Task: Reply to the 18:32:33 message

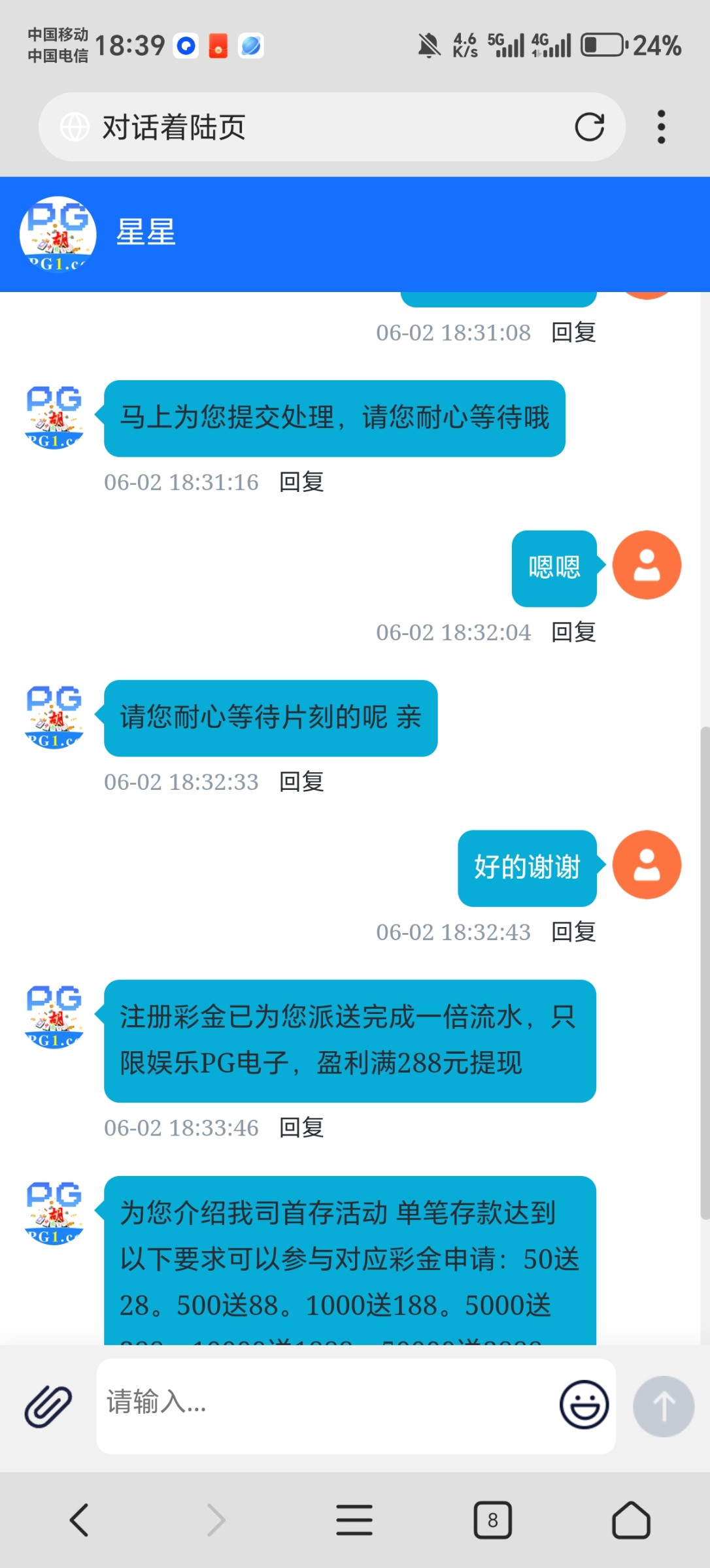Action: (301, 782)
